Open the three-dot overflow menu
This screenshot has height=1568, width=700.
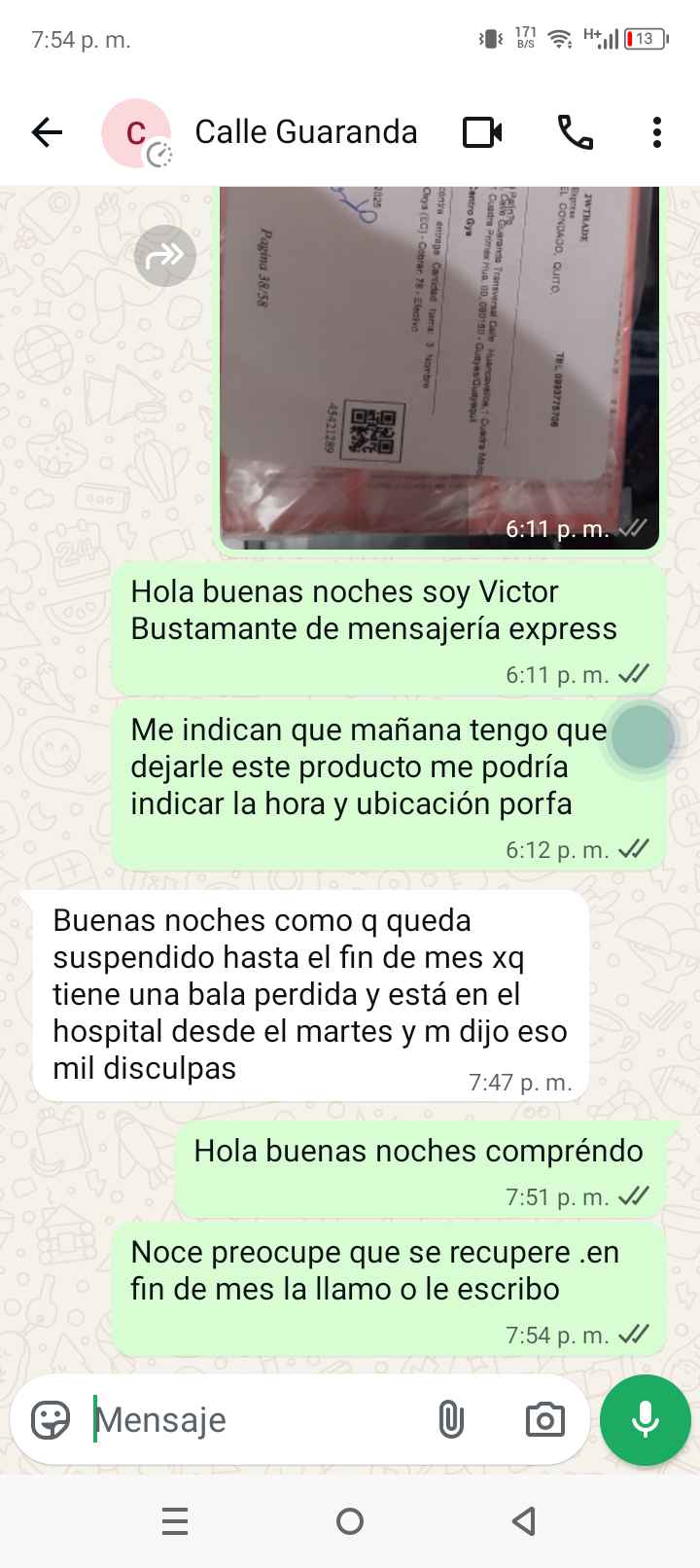point(657,132)
